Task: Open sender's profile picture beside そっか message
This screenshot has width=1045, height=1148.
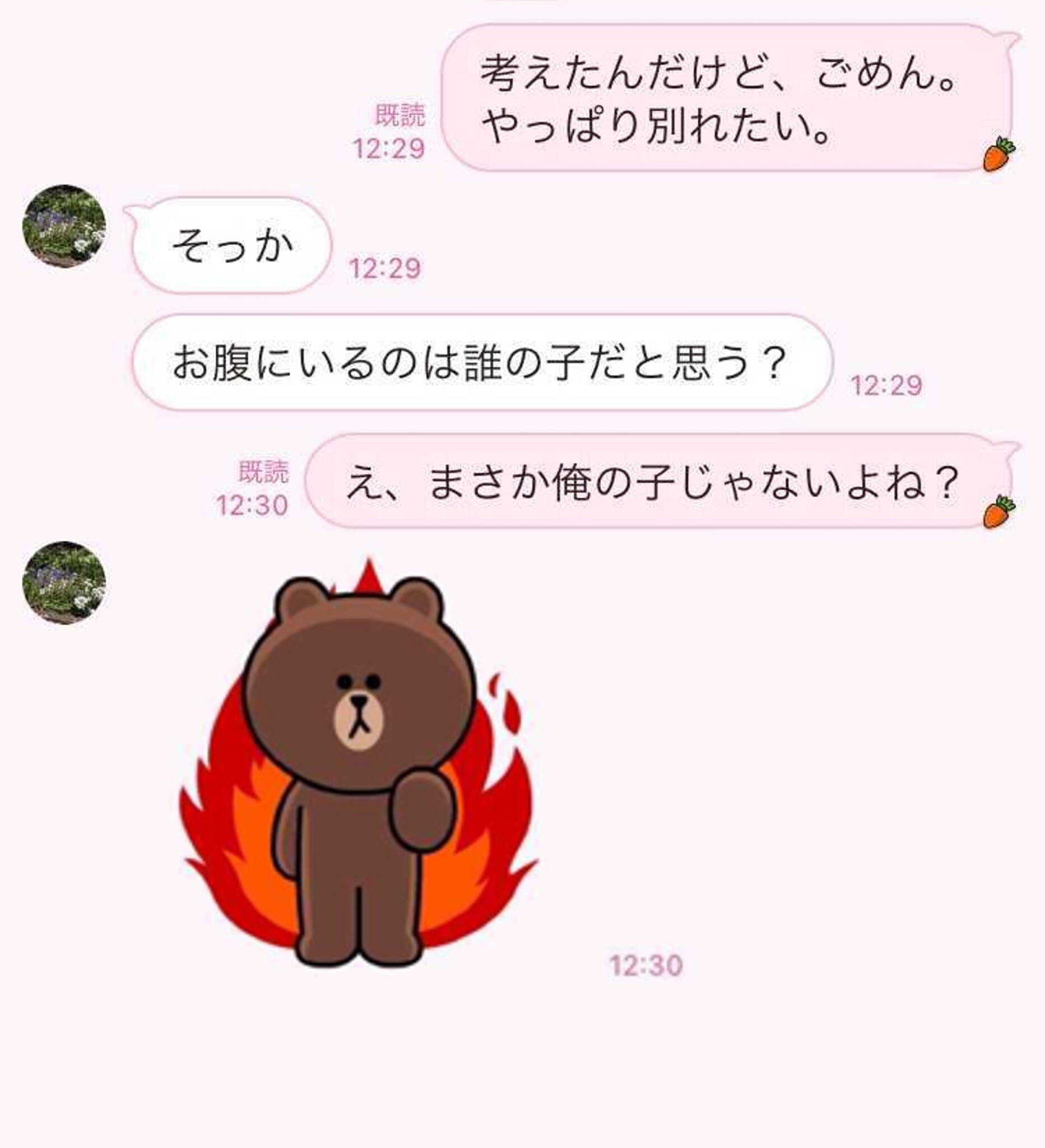Action: click(64, 226)
